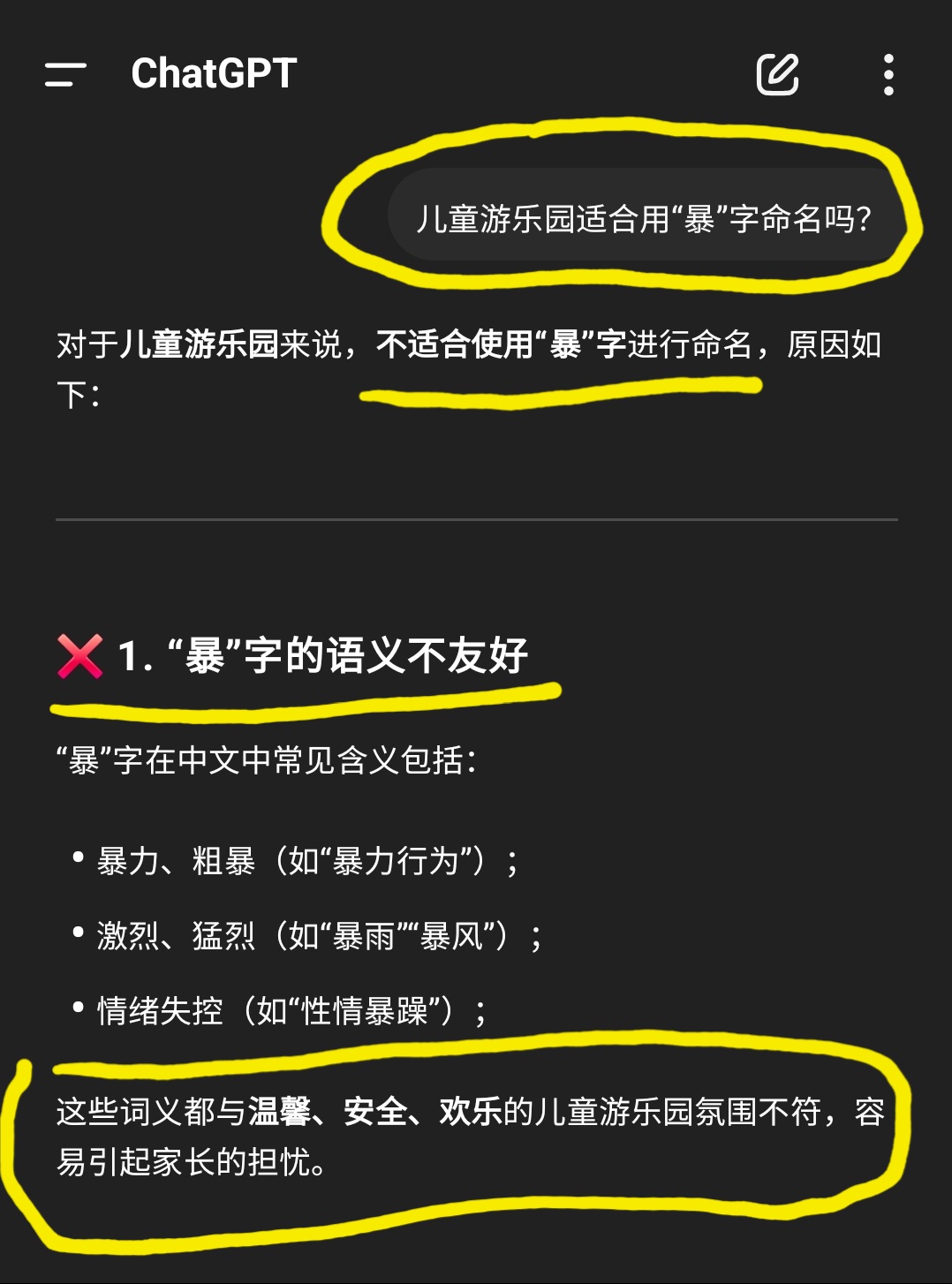Open the ChatGPT model selector title
The width and height of the screenshot is (952, 1284).
click(x=214, y=73)
